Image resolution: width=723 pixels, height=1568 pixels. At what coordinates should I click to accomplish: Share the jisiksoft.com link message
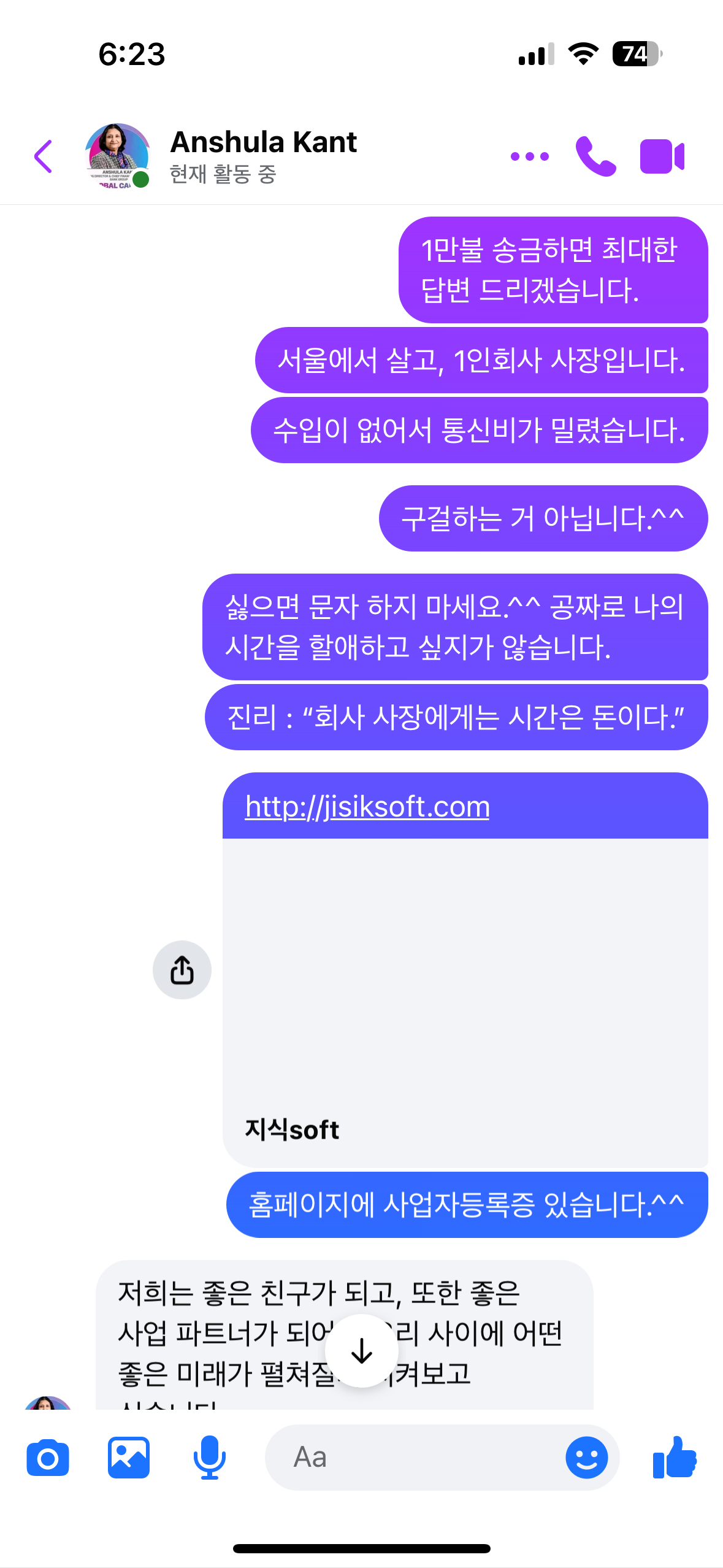(182, 970)
